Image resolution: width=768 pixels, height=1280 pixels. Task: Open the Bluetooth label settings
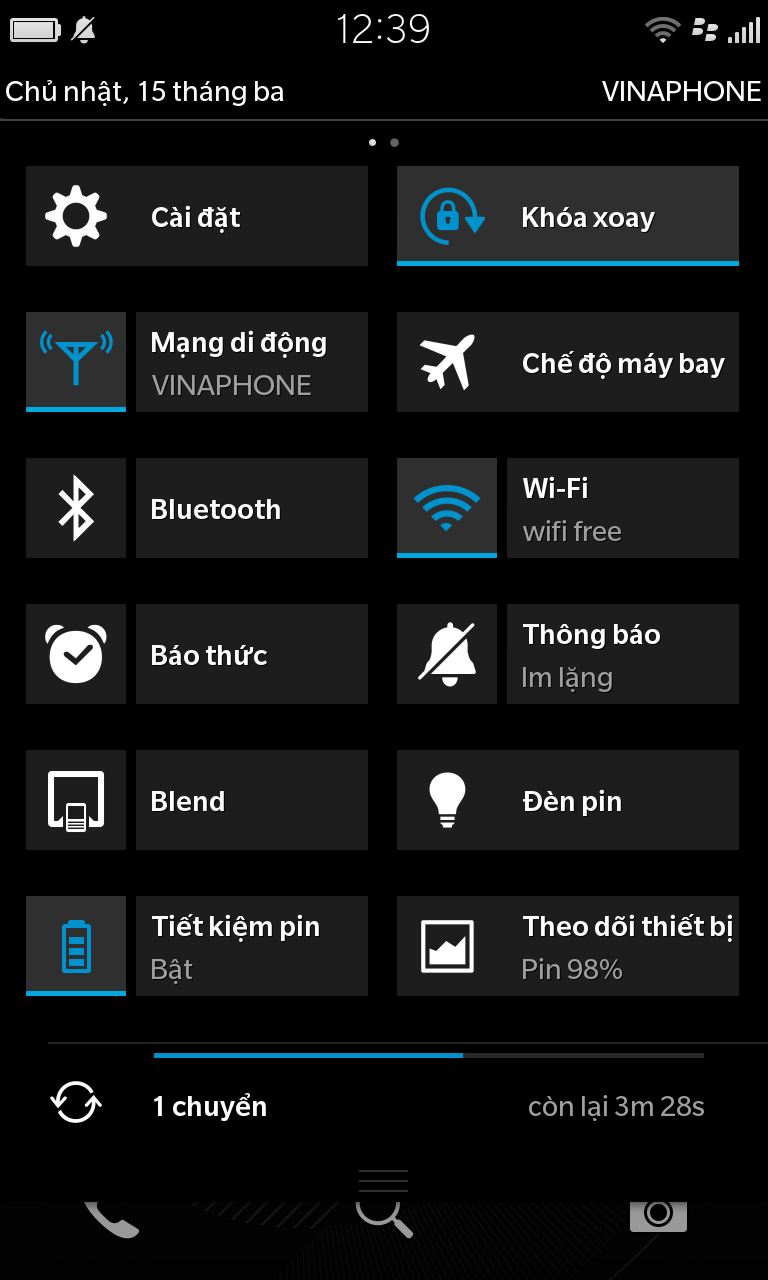click(x=252, y=508)
